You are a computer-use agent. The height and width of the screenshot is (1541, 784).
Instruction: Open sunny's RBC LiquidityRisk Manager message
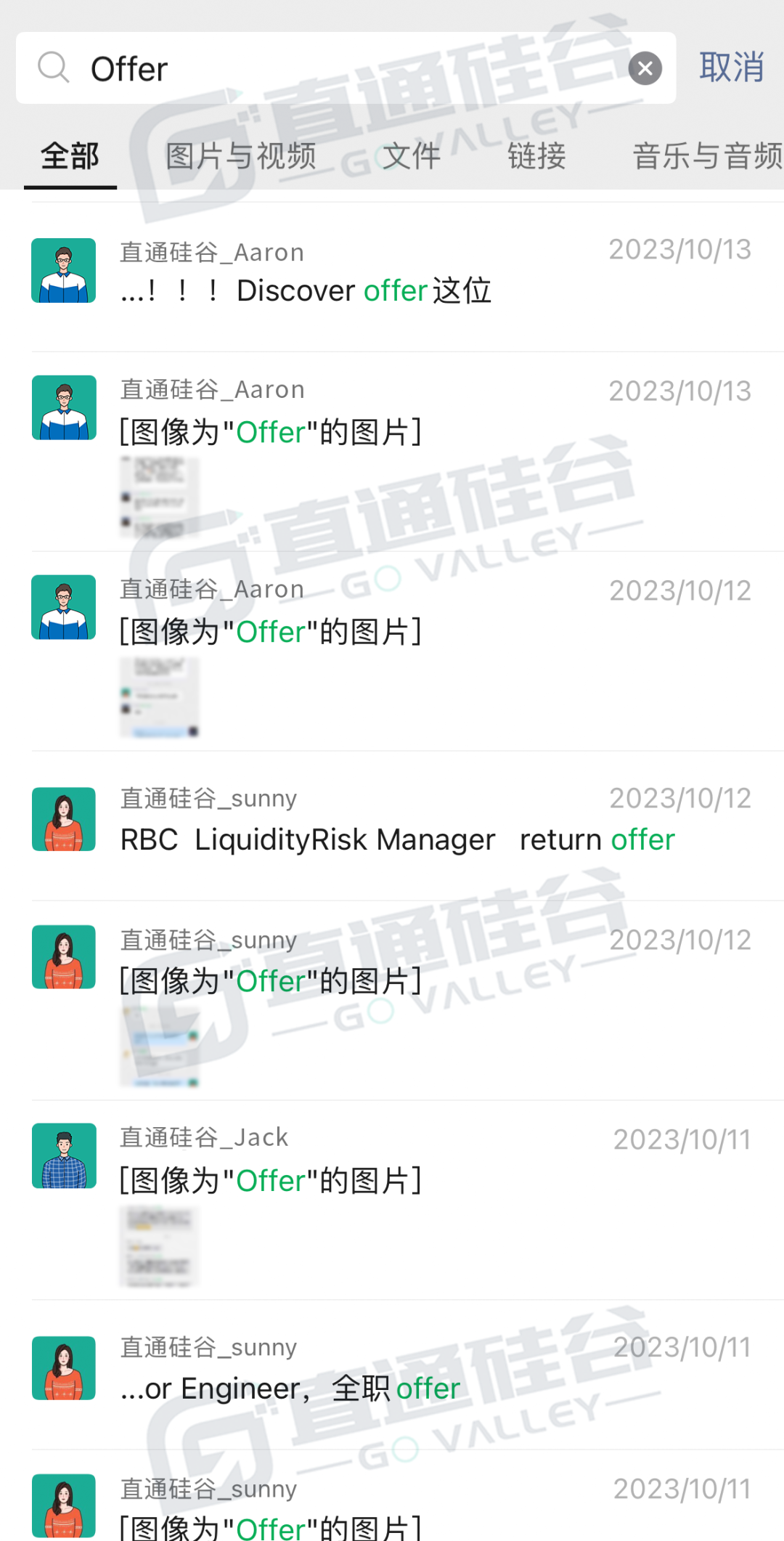[392, 826]
